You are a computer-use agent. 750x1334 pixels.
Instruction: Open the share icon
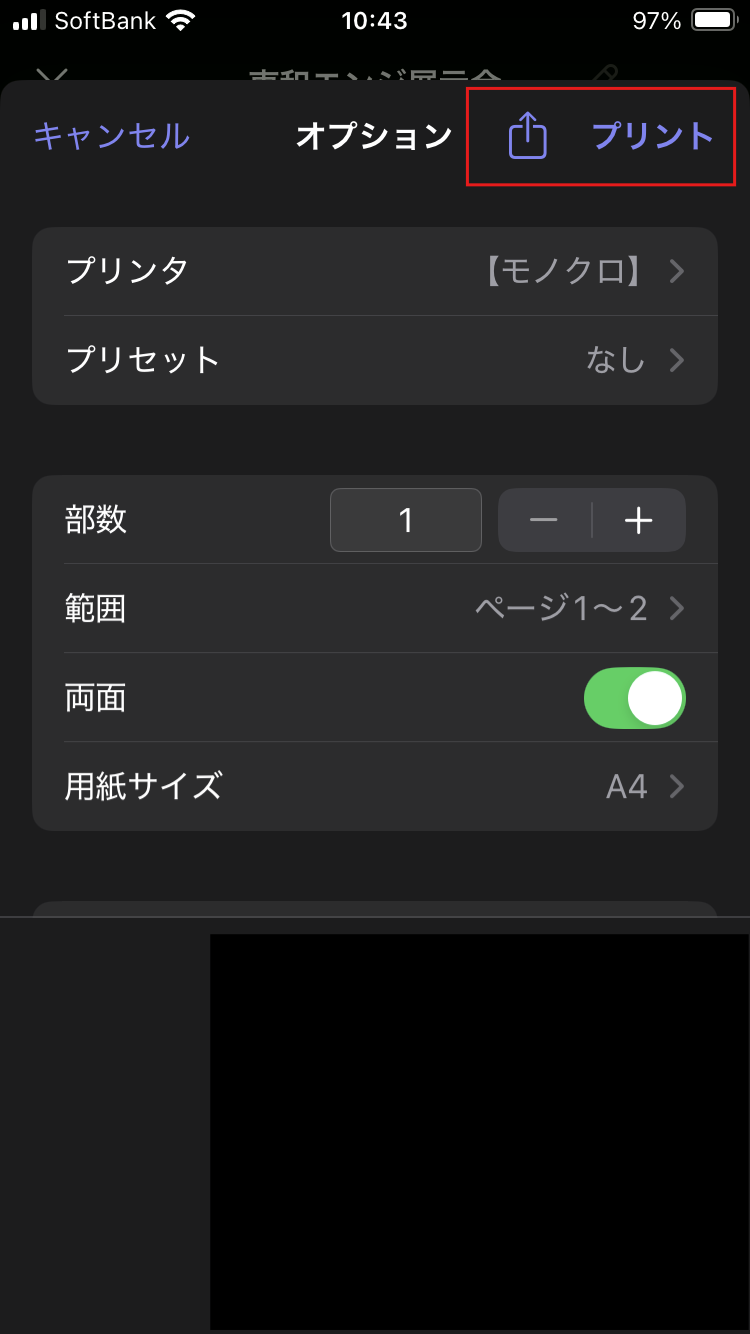[x=527, y=135]
